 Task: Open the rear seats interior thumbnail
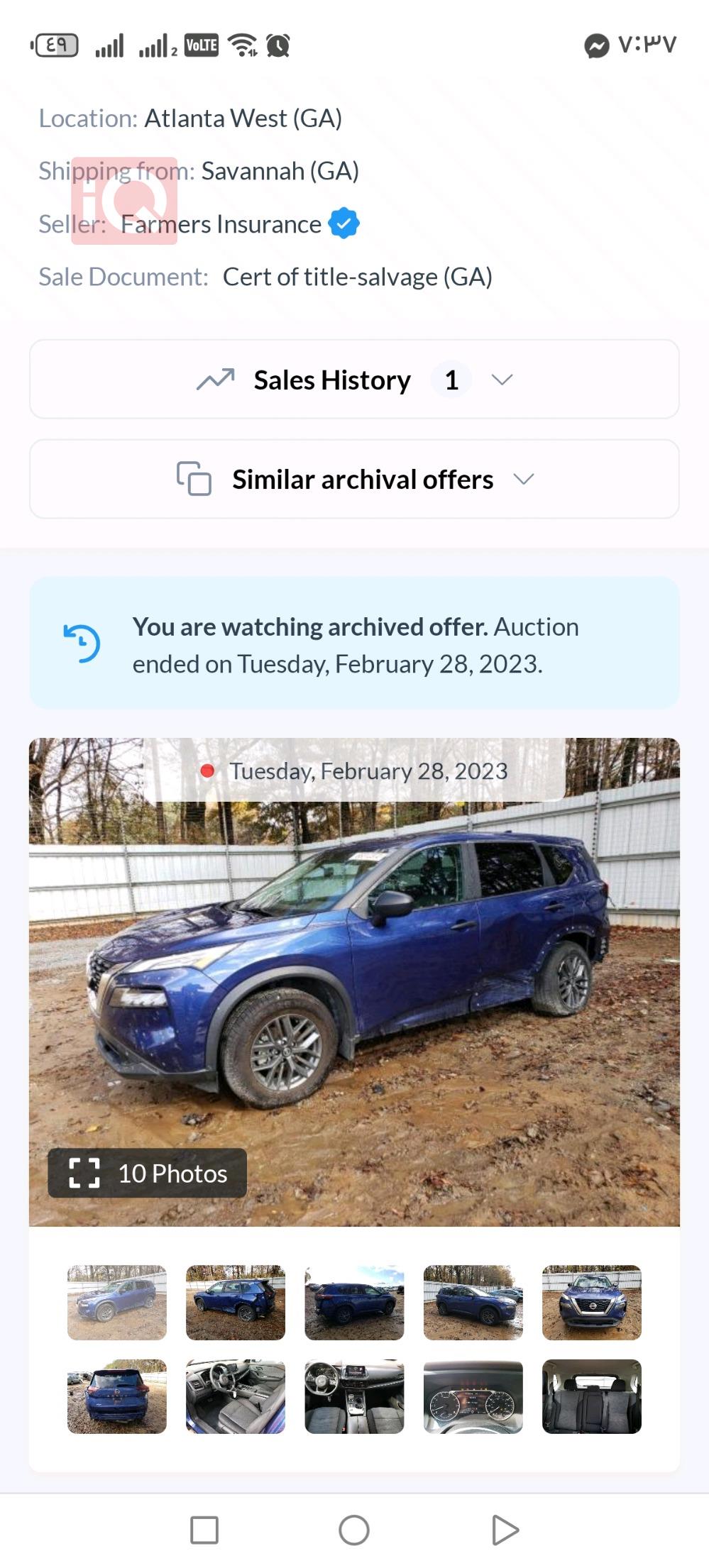click(591, 1396)
